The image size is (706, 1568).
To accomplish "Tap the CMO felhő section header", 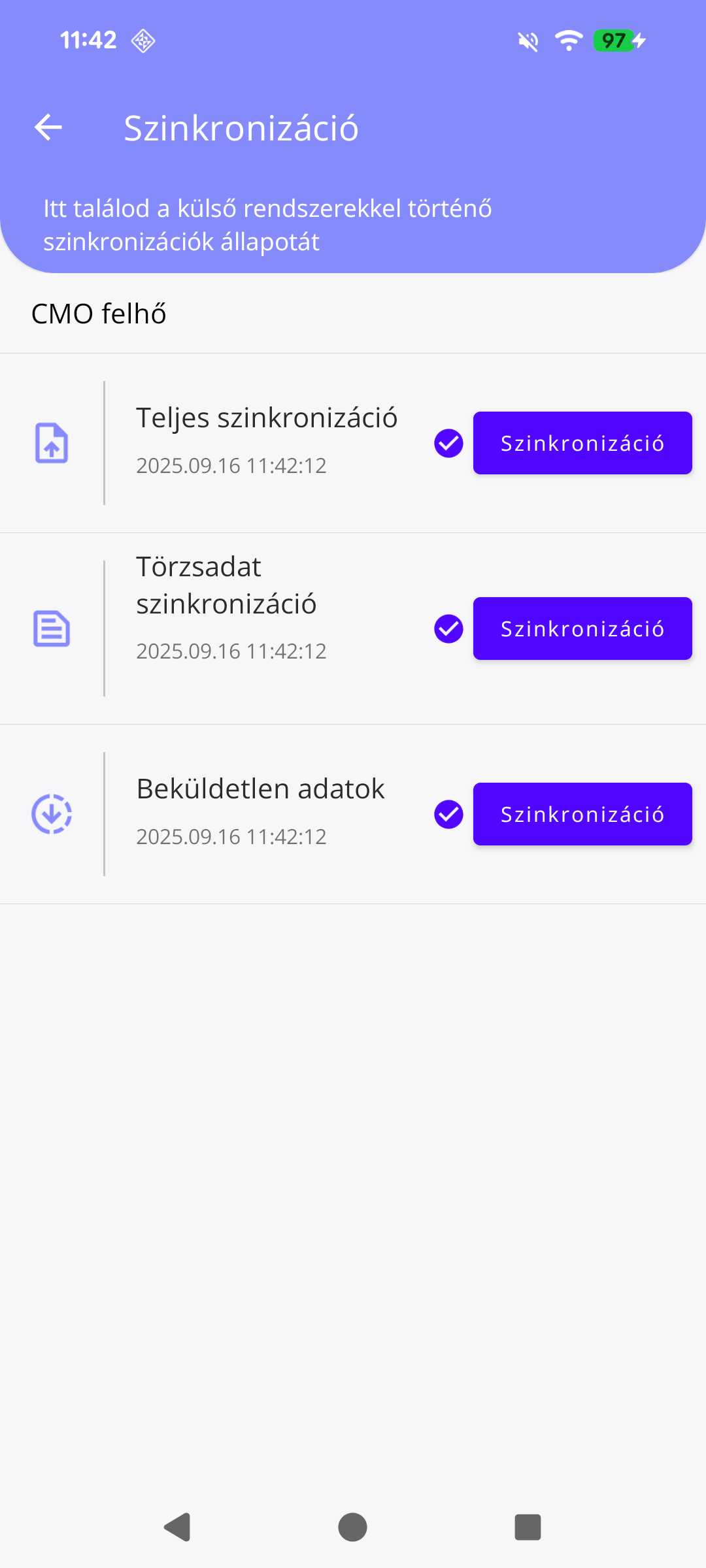I will coord(99,313).
